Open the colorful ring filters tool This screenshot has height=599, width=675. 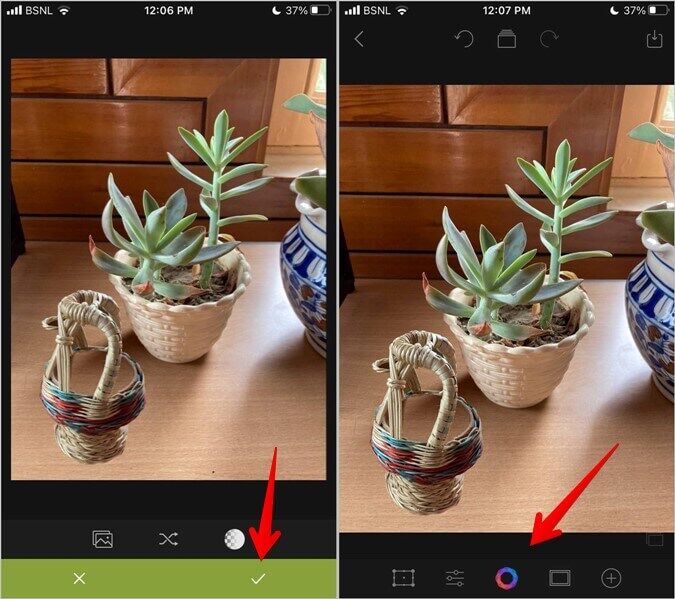click(507, 577)
